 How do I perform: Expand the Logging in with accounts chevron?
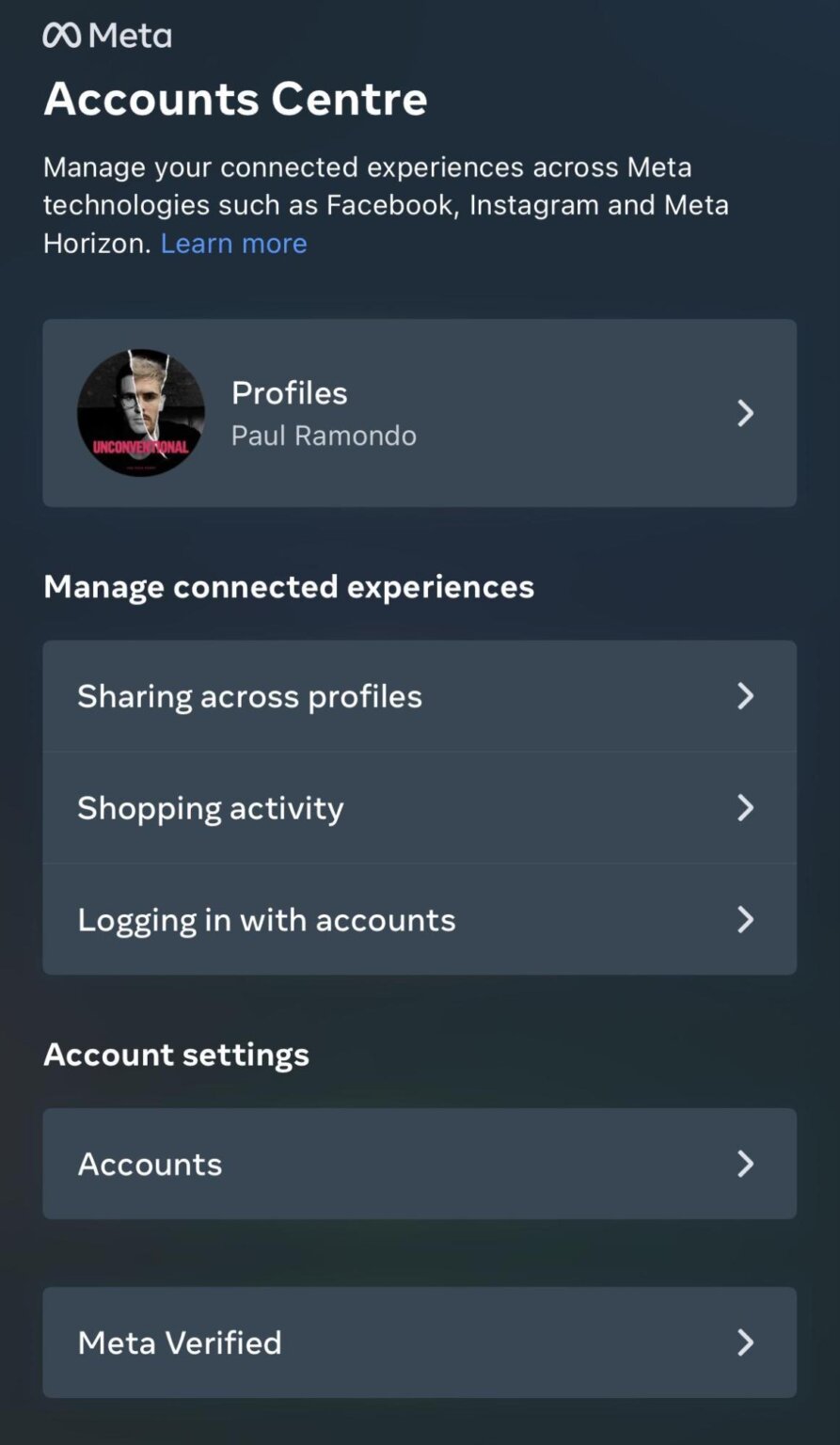[746, 919]
